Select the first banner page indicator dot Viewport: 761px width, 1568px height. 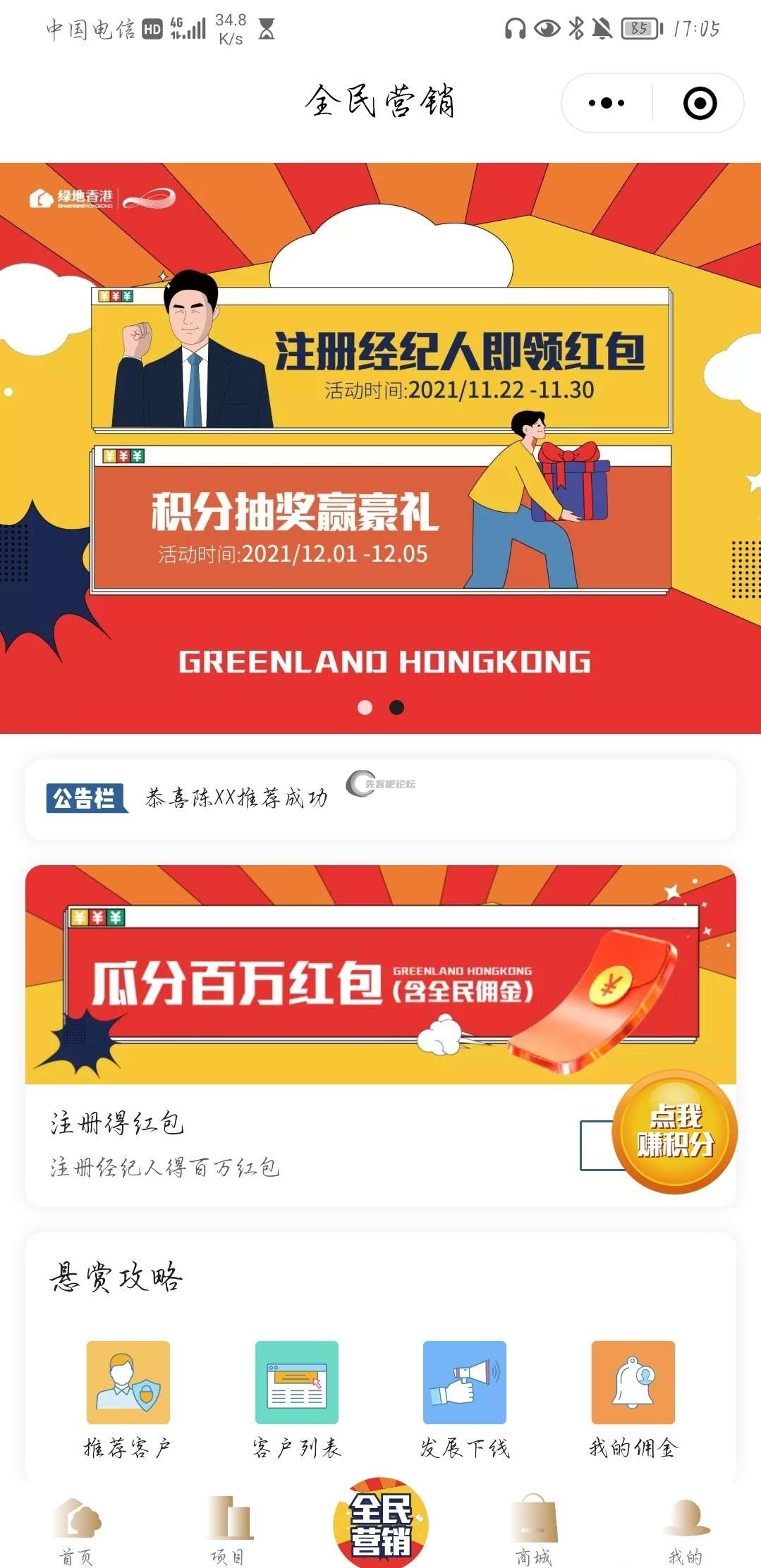tap(365, 707)
